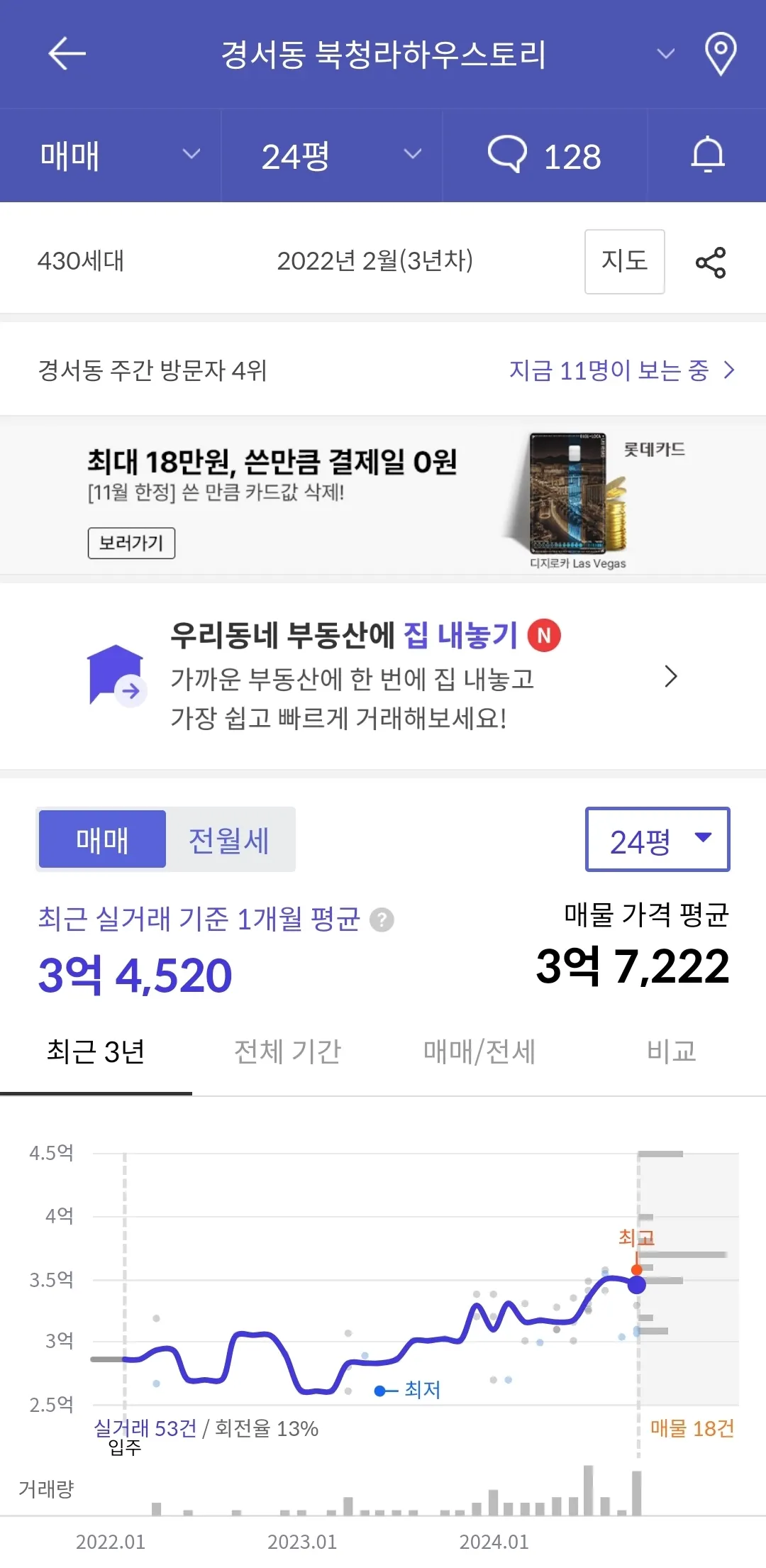
Task: Open the 매매 deal type dropdown in header
Action: [x=119, y=155]
